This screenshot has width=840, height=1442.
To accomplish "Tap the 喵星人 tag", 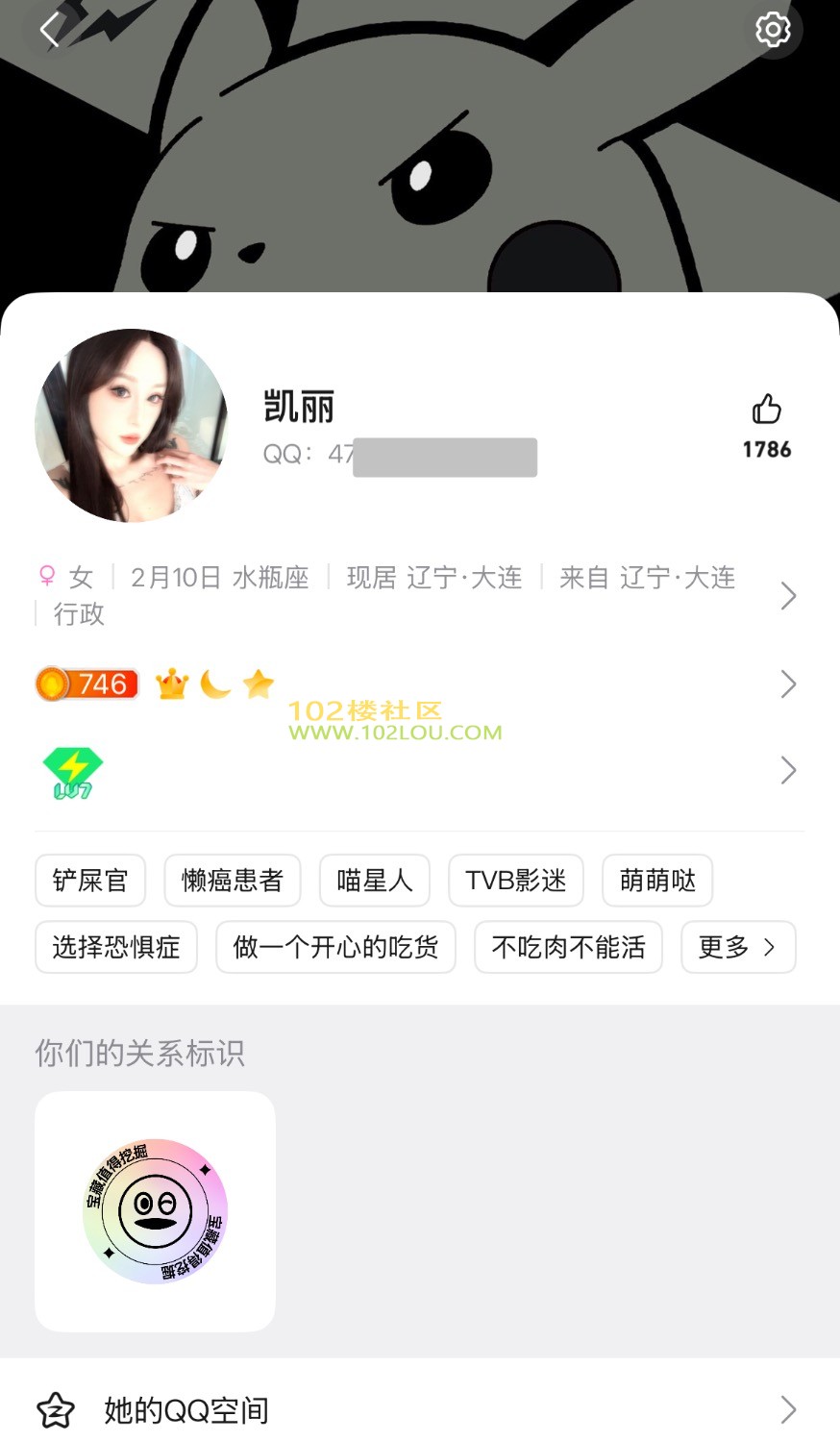I will coord(375,881).
